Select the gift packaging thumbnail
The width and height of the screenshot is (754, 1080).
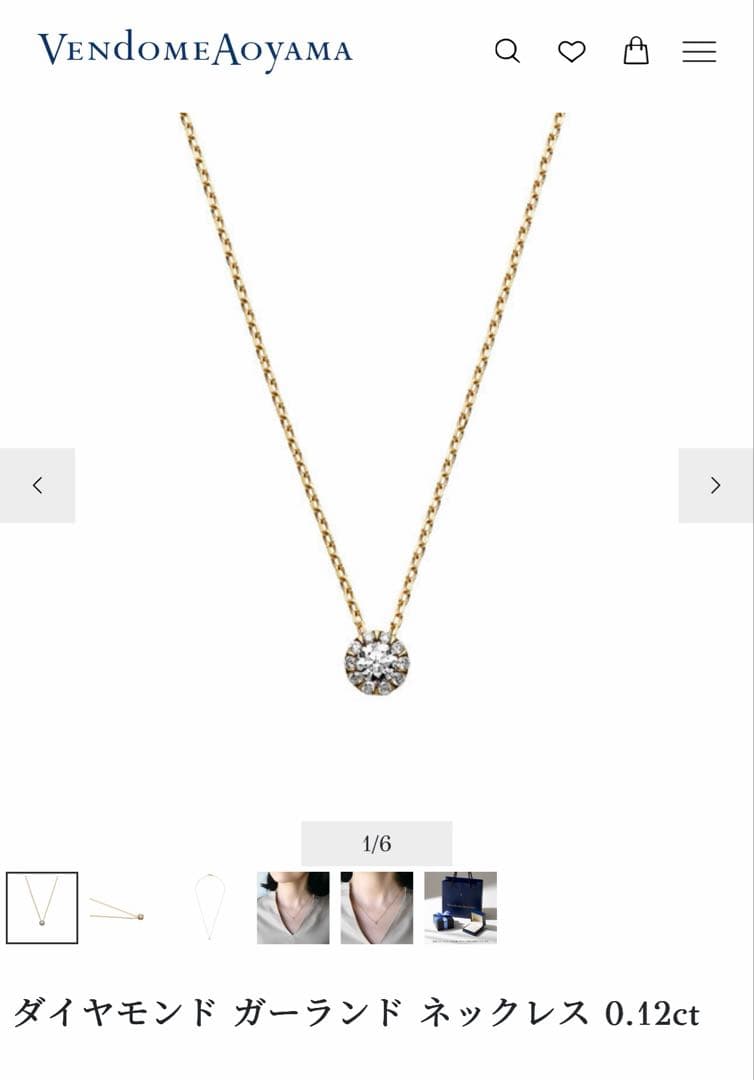tap(460, 908)
